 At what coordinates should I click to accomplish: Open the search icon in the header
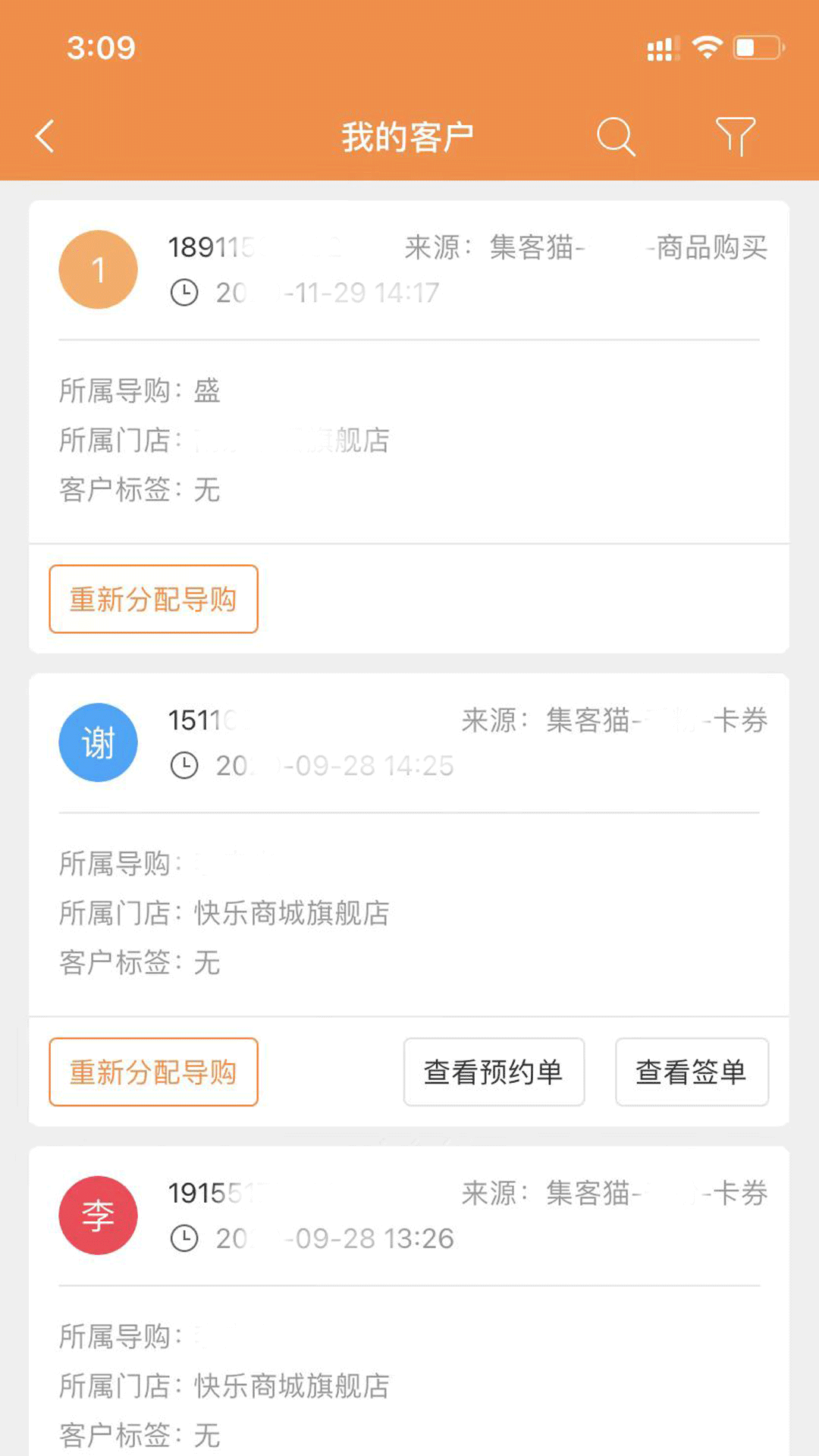pos(616,135)
